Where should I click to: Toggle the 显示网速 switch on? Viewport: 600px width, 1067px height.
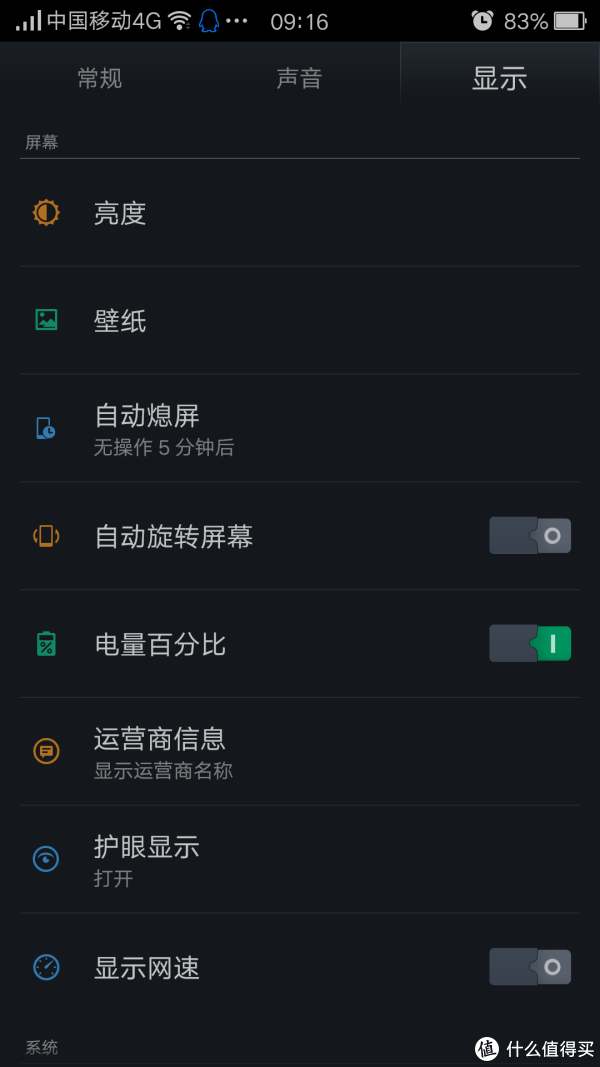click(x=530, y=967)
